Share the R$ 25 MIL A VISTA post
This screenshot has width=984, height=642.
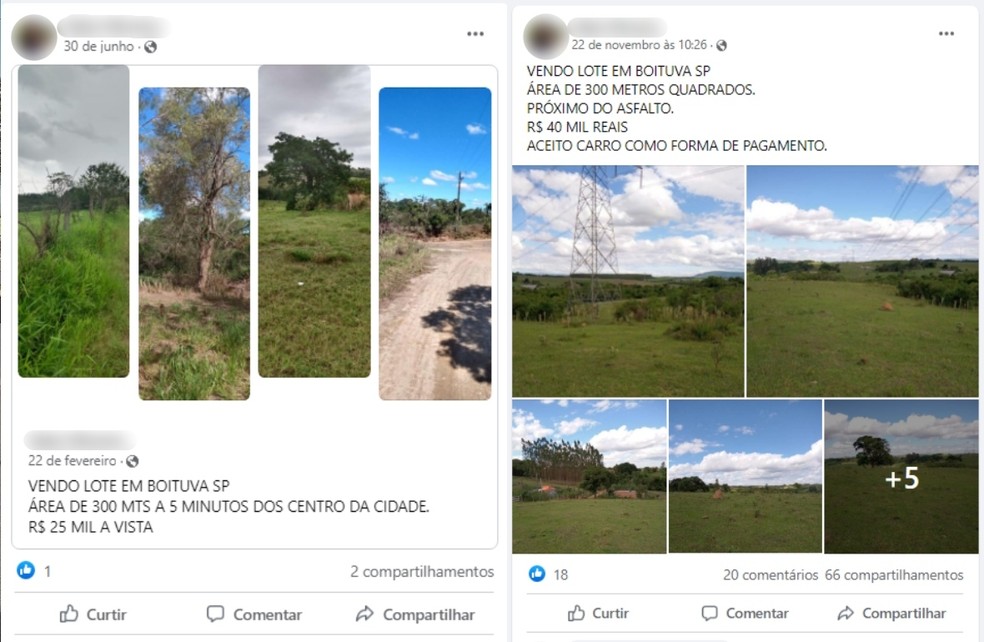415,614
